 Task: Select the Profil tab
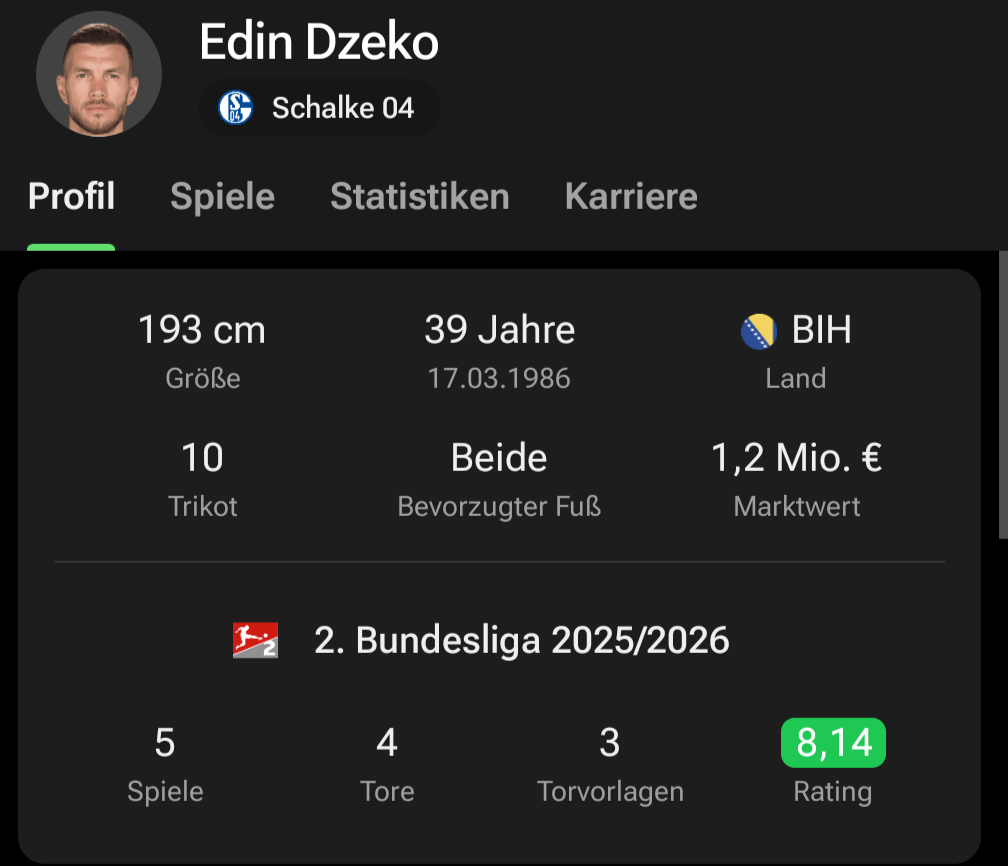pyautogui.click(x=71, y=196)
